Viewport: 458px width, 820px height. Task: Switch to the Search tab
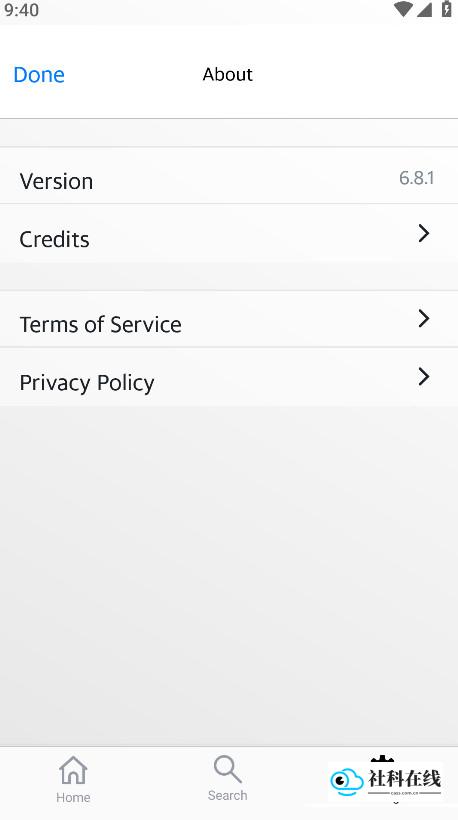pyautogui.click(x=227, y=779)
